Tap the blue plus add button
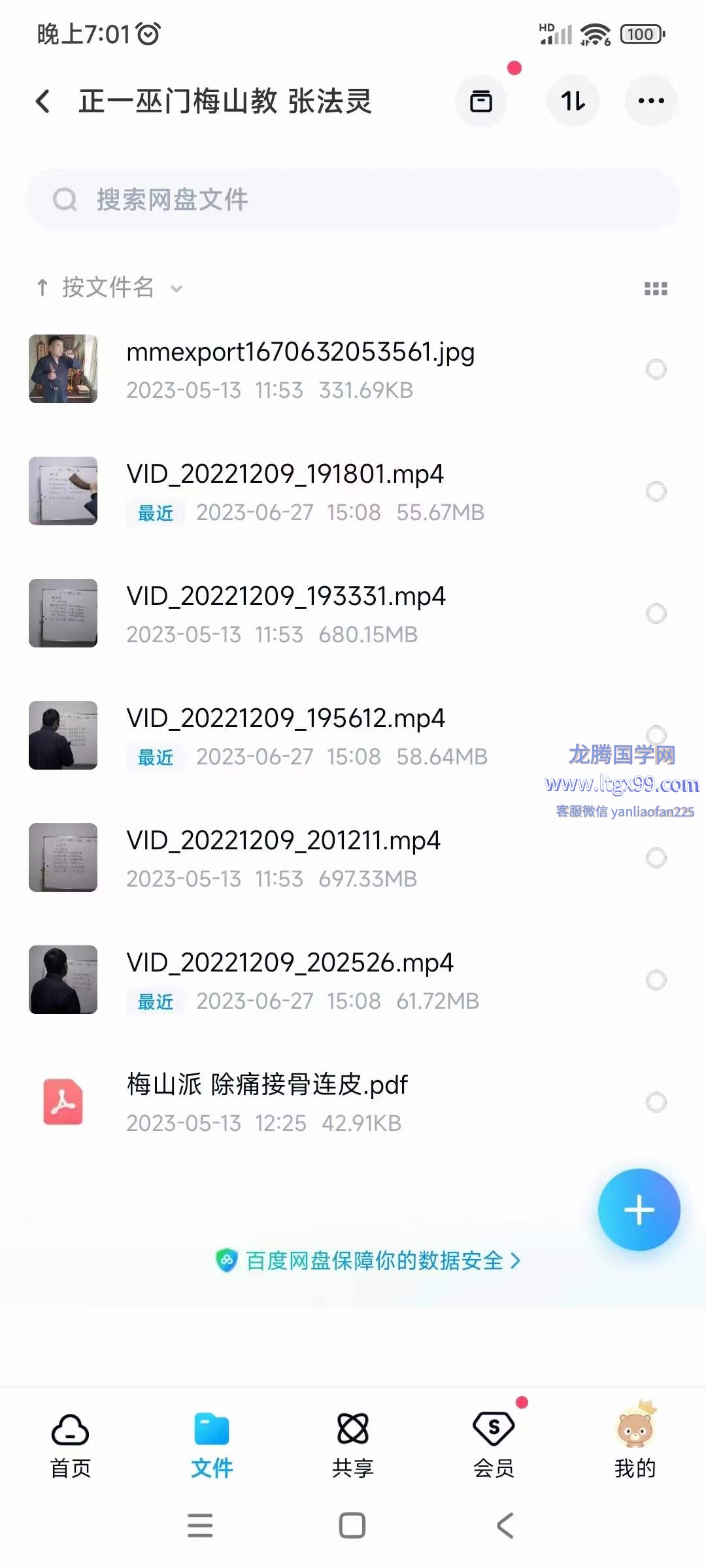 point(639,1210)
